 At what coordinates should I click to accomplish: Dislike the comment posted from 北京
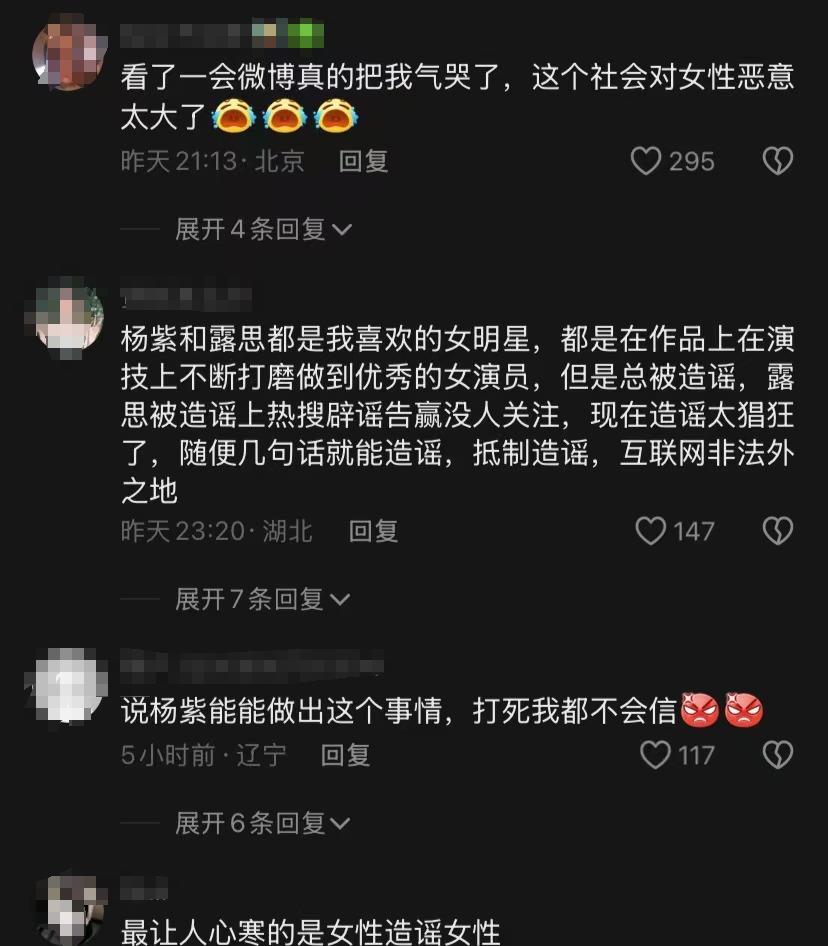777,161
